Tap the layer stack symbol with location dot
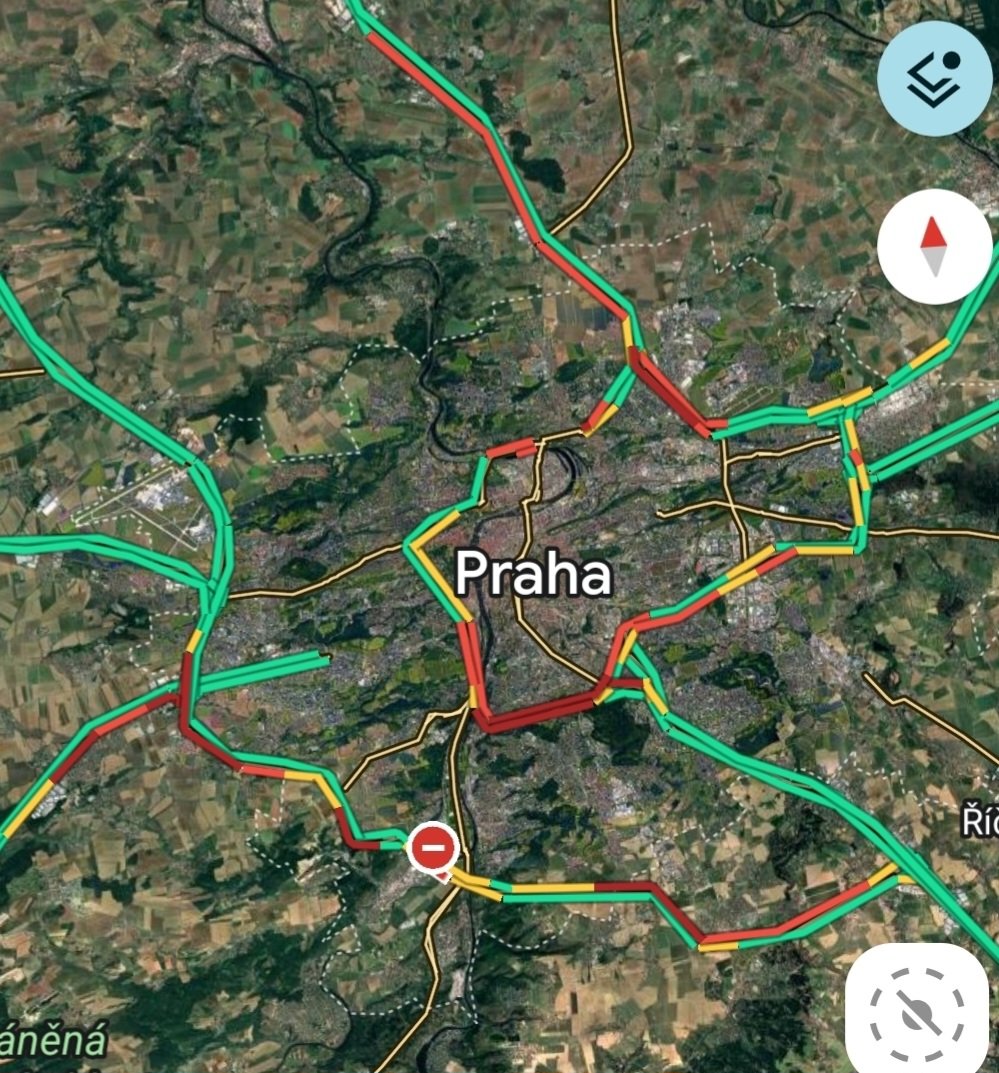Image resolution: width=999 pixels, height=1073 pixels. pyautogui.click(x=934, y=75)
